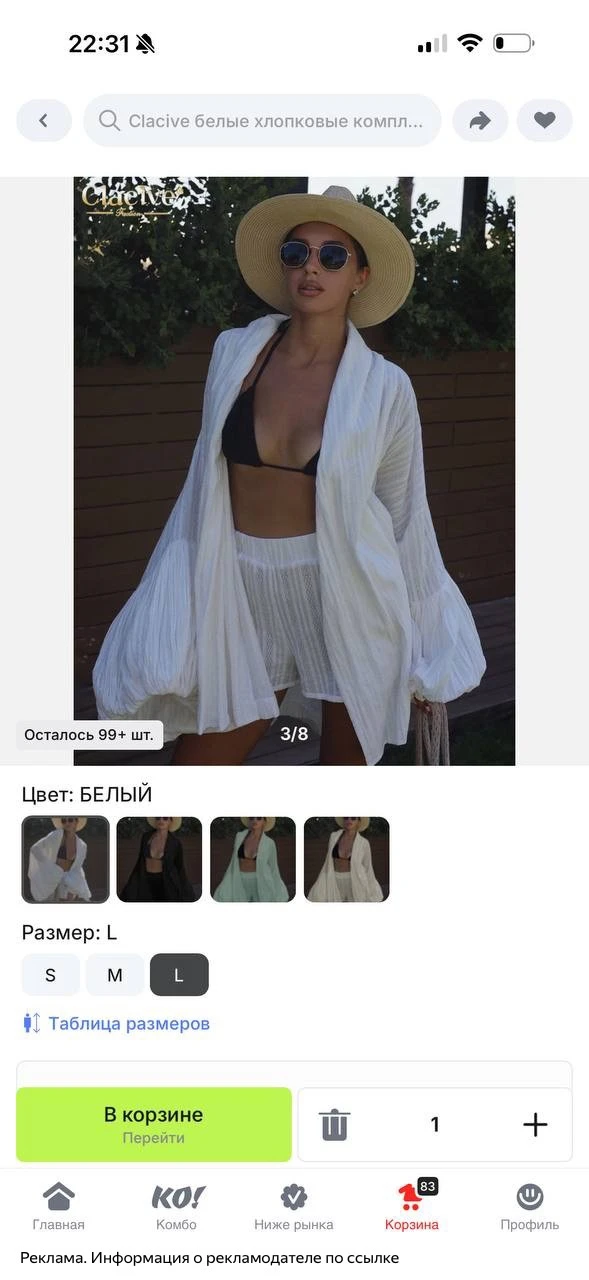Open the Ниже рынка tab

(294, 1207)
